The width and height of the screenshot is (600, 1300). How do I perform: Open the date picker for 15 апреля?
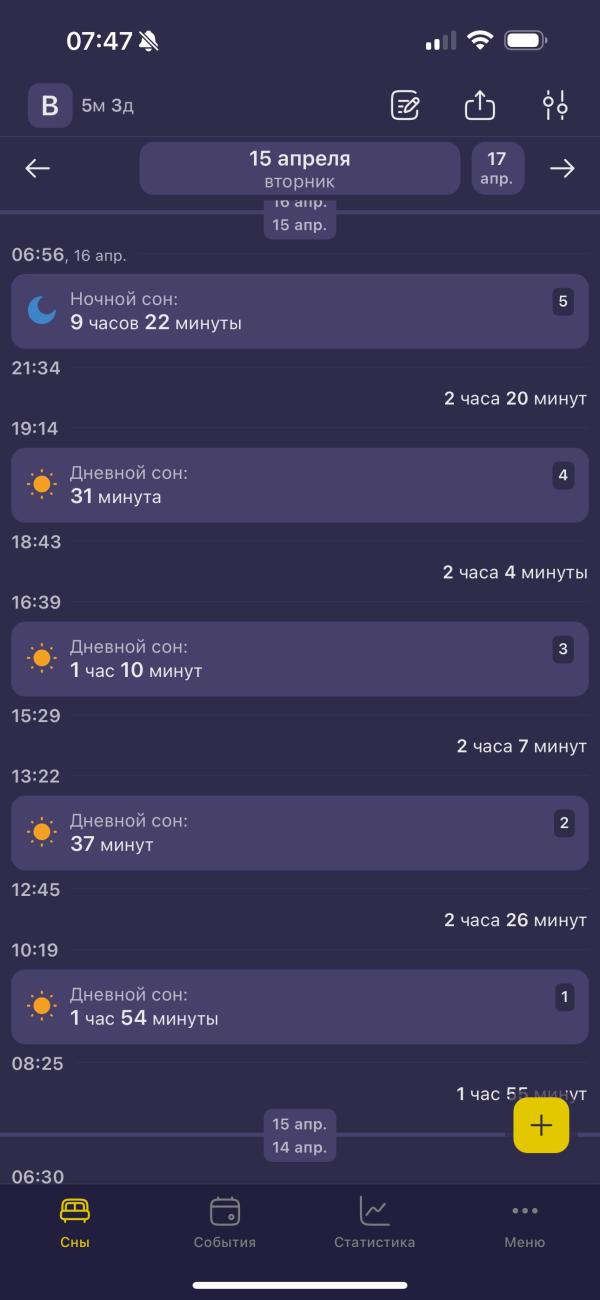pyautogui.click(x=299, y=168)
